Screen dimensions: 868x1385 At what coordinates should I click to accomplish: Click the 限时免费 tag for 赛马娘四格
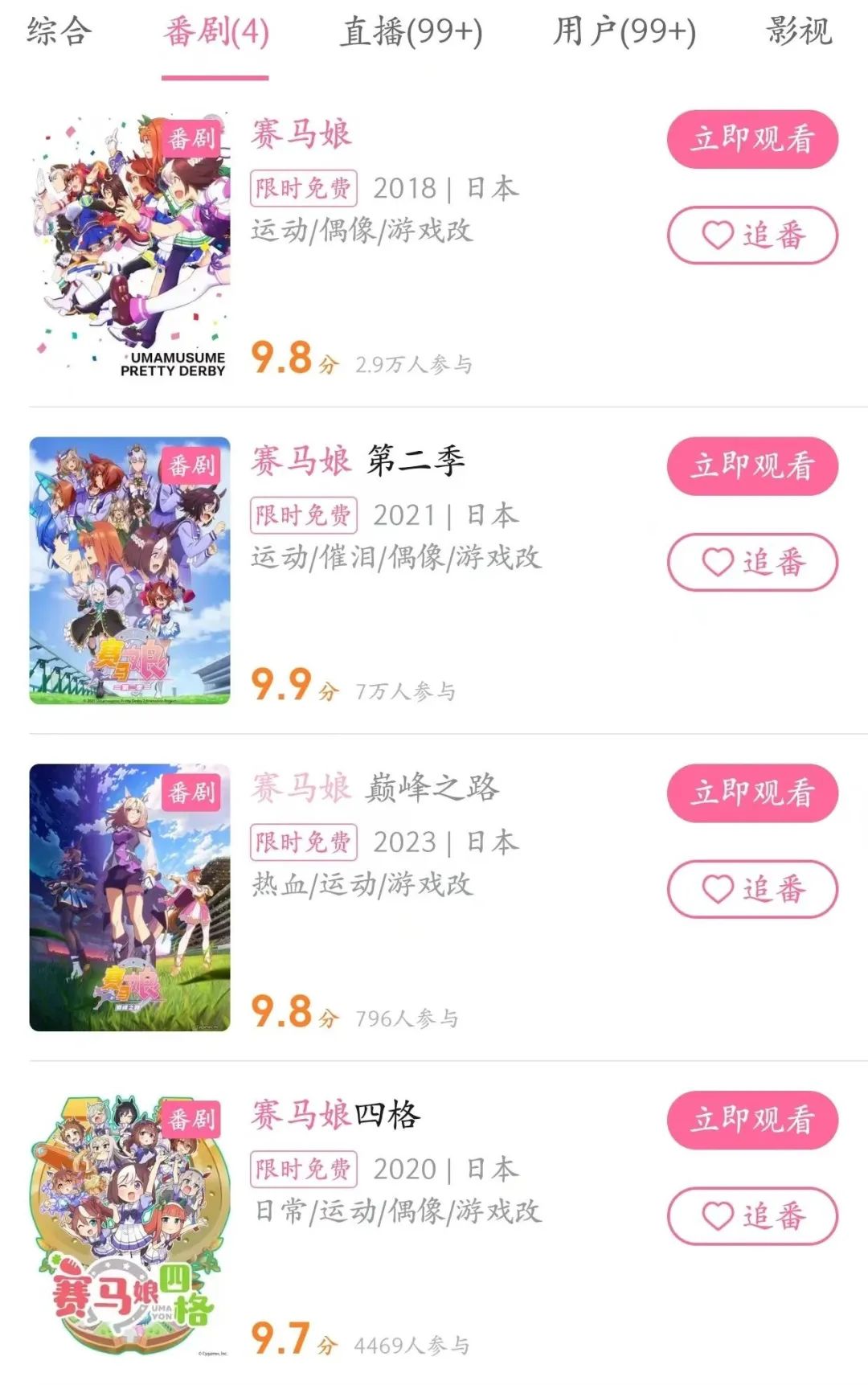pos(304,1170)
